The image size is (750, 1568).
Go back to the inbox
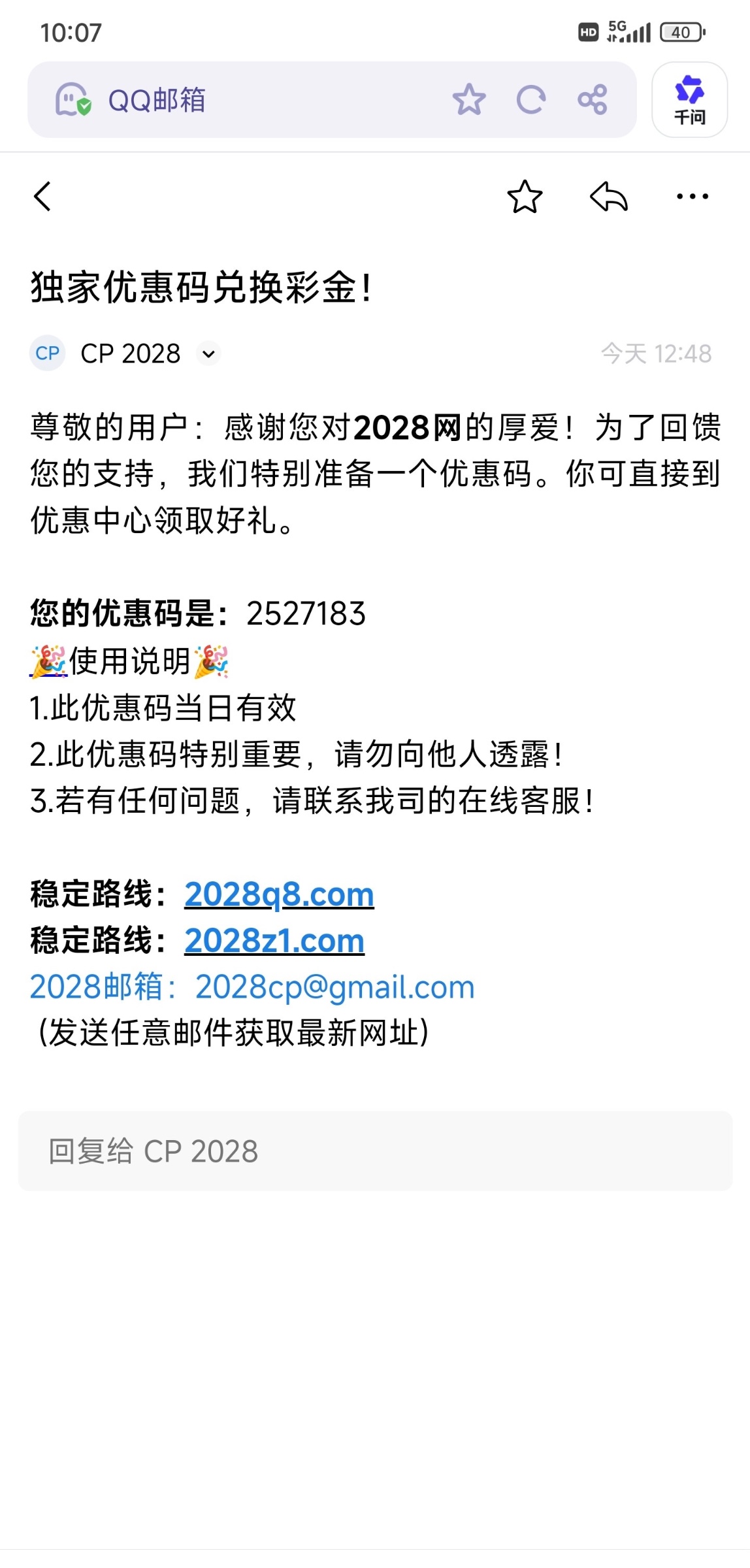coord(42,196)
